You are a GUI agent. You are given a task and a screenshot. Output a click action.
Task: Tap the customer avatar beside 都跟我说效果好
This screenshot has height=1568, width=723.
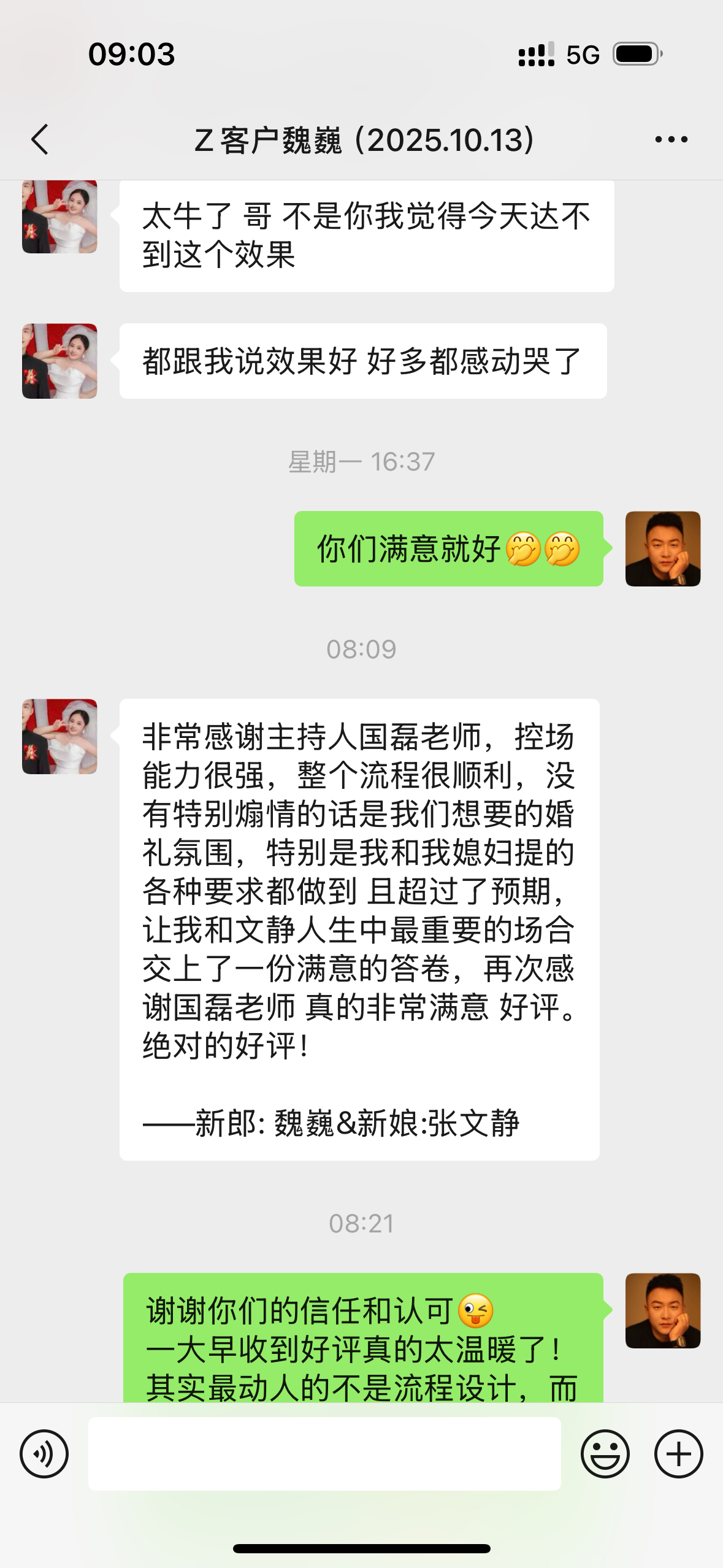click(x=59, y=361)
